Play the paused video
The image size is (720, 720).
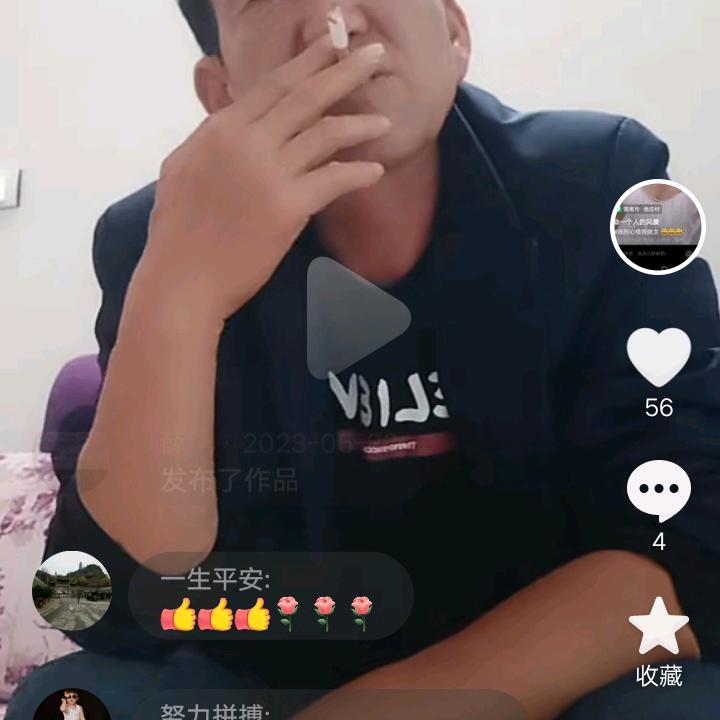coord(357,318)
